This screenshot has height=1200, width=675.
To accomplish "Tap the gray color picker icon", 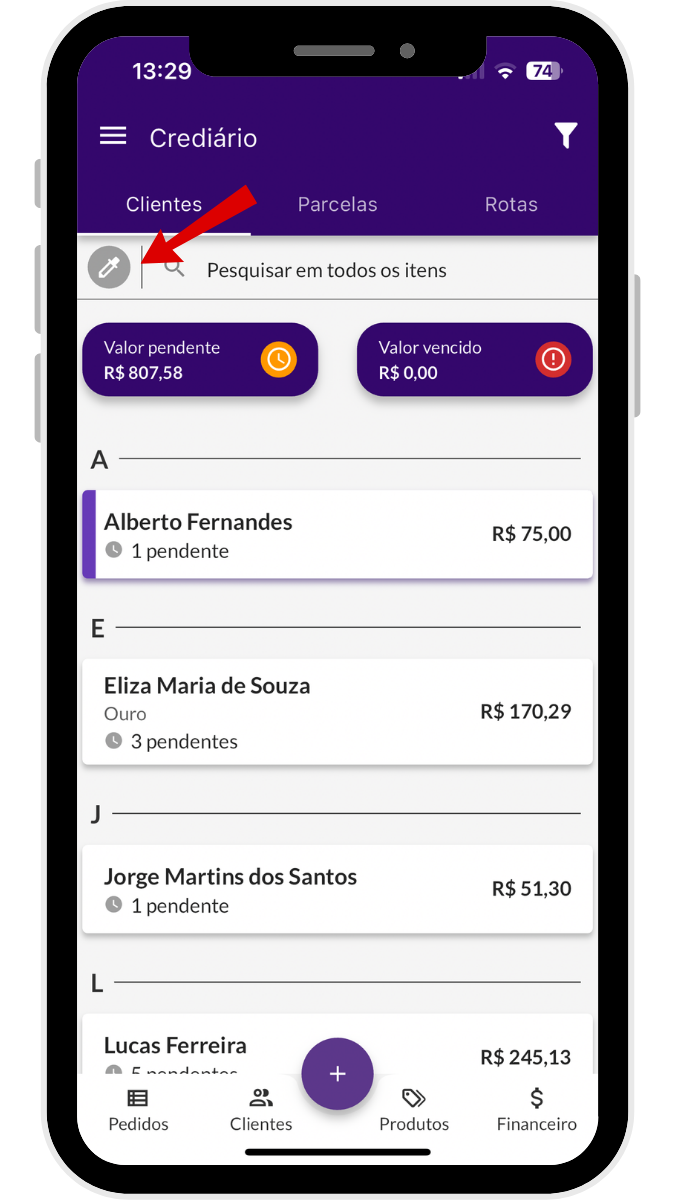I will click(x=109, y=268).
